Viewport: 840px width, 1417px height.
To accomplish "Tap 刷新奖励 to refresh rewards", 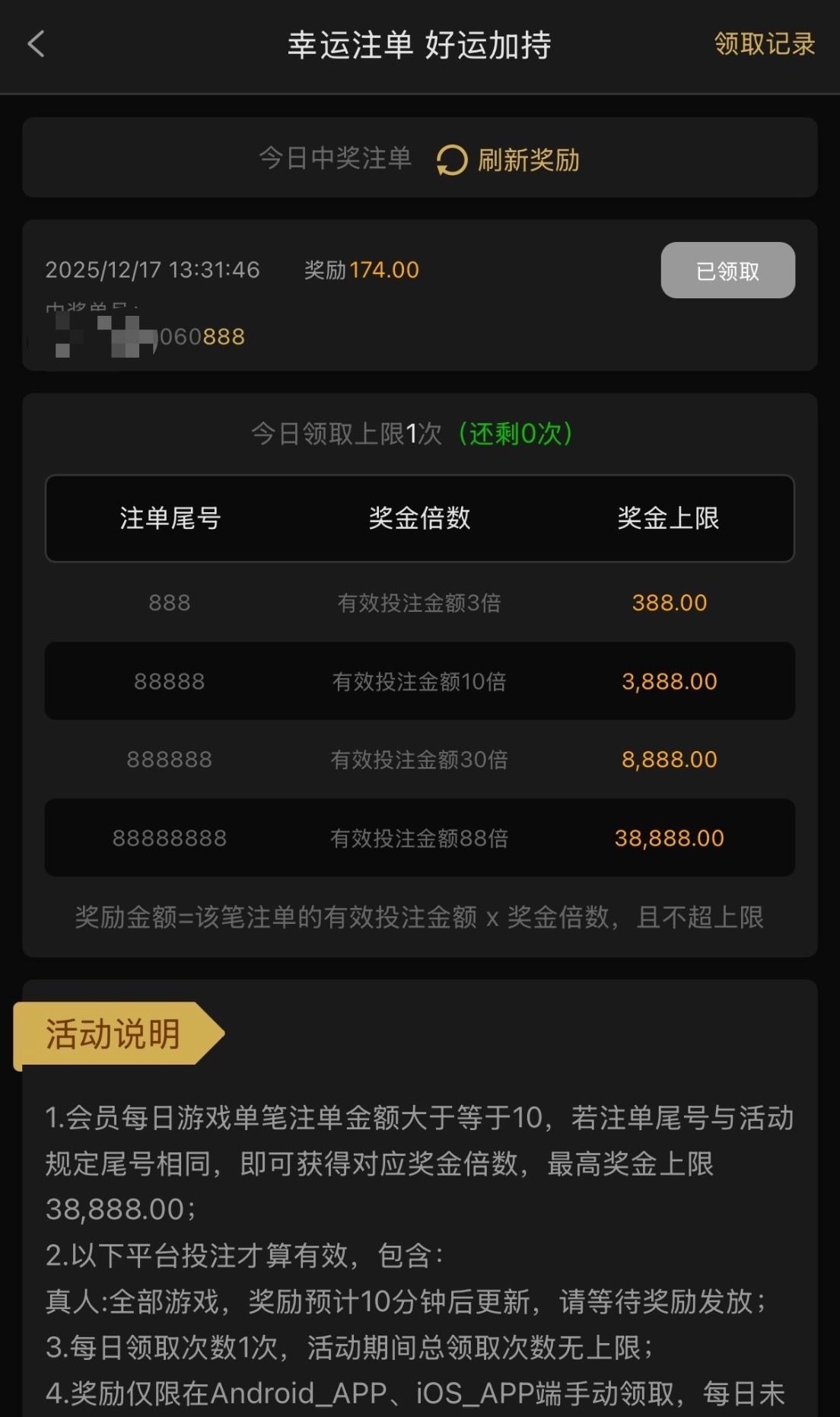I will [508, 160].
